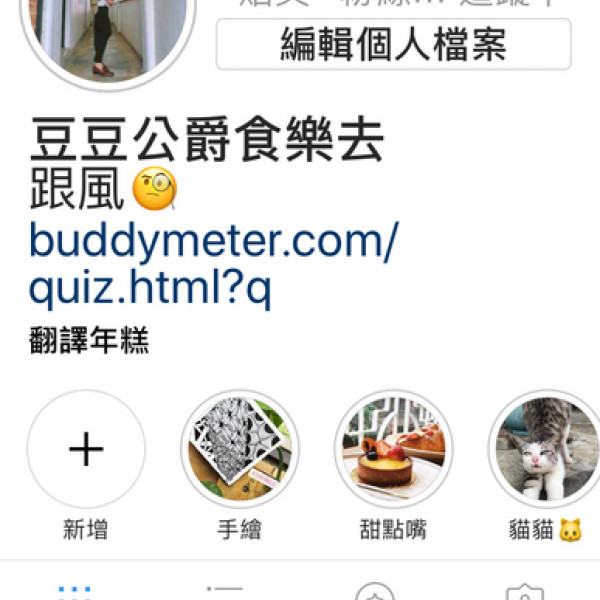Viewport: 600px width, 600px height.
Task: Add a new highlight with 新增
Action: (x=86, y=449)
